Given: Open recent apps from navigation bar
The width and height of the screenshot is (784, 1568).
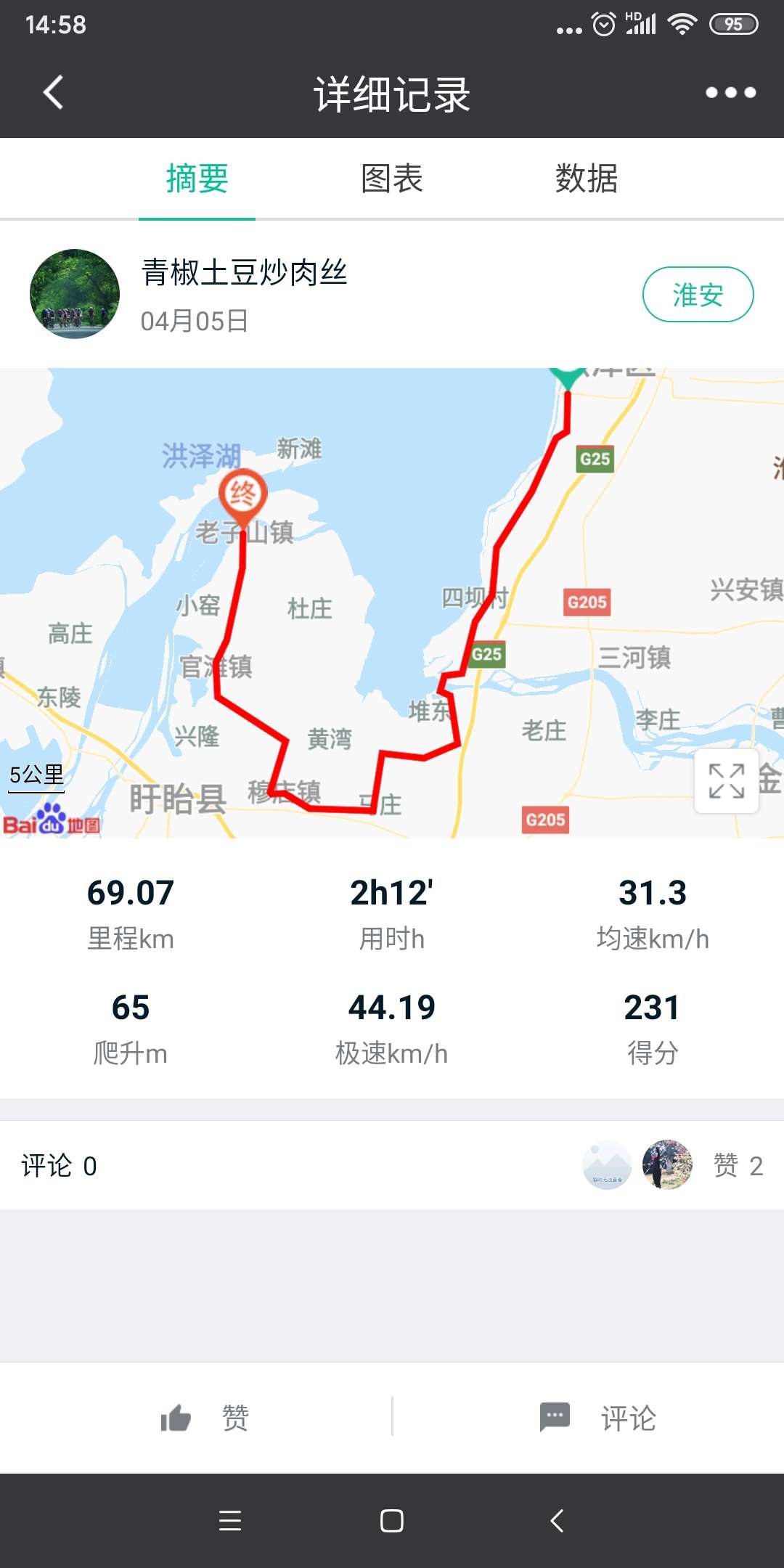Looking at the screenshot, I should pyautogui.click(x=230, y=1520).
